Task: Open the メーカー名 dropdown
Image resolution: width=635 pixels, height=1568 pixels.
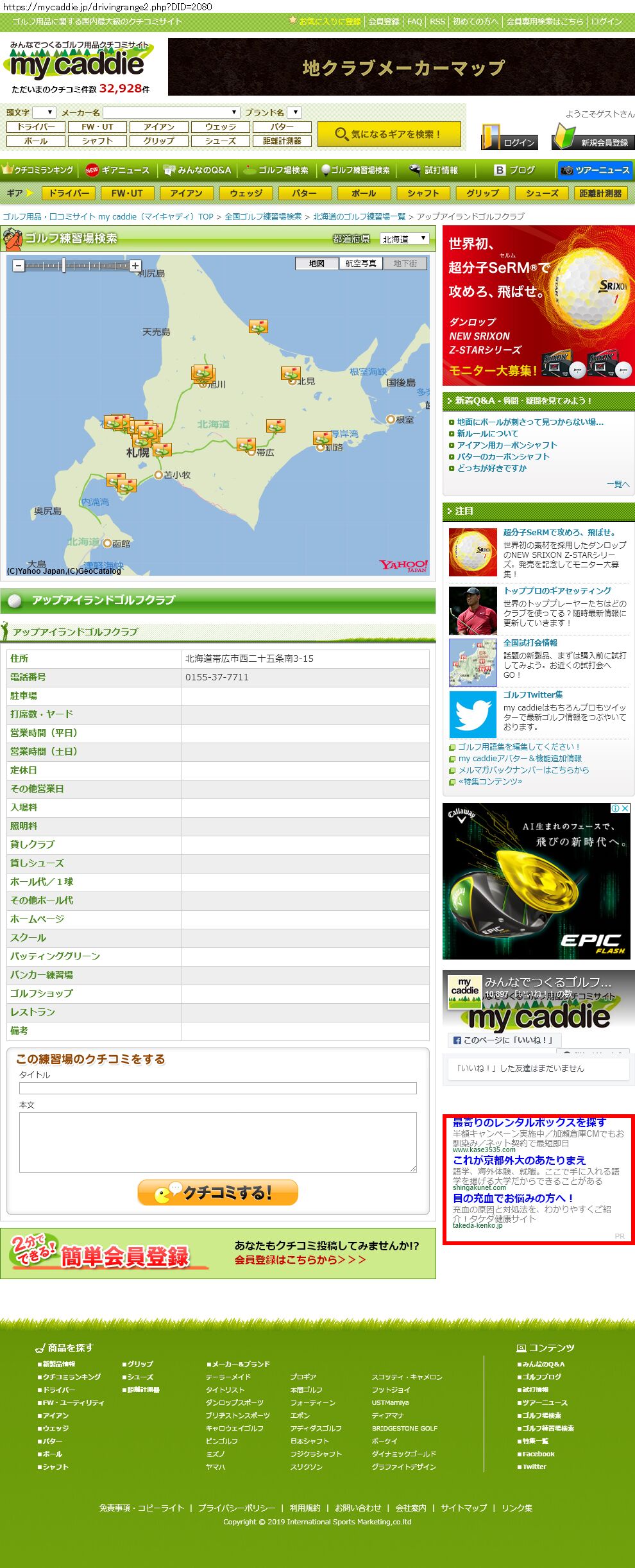Action: [x=172, y=112]
